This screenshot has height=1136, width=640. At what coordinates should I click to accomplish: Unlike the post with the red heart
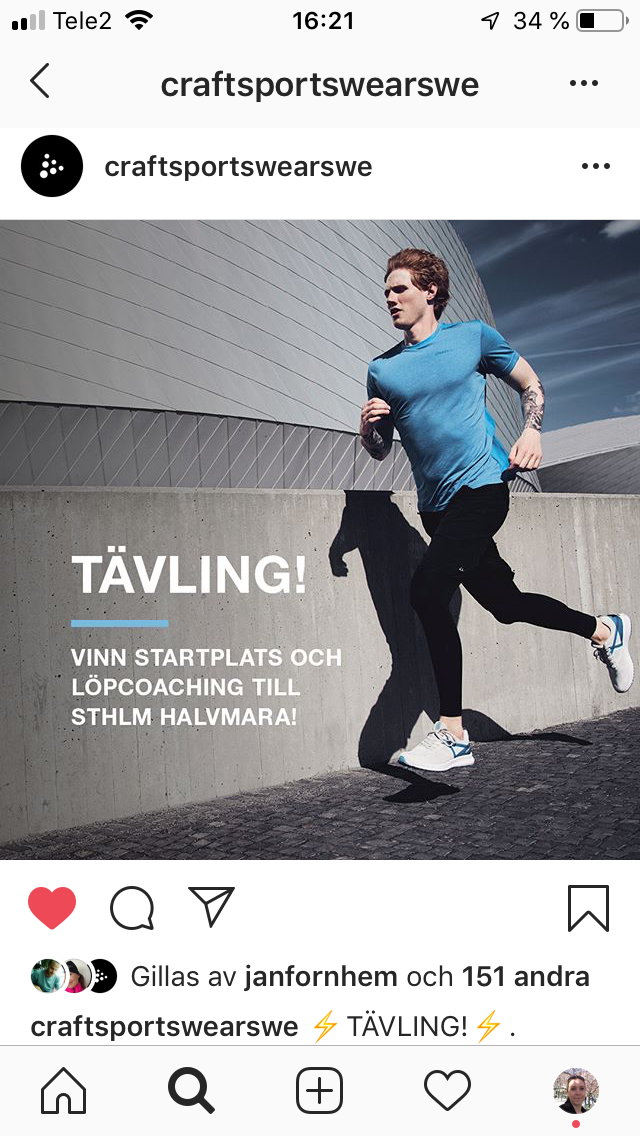click(52, 908)
